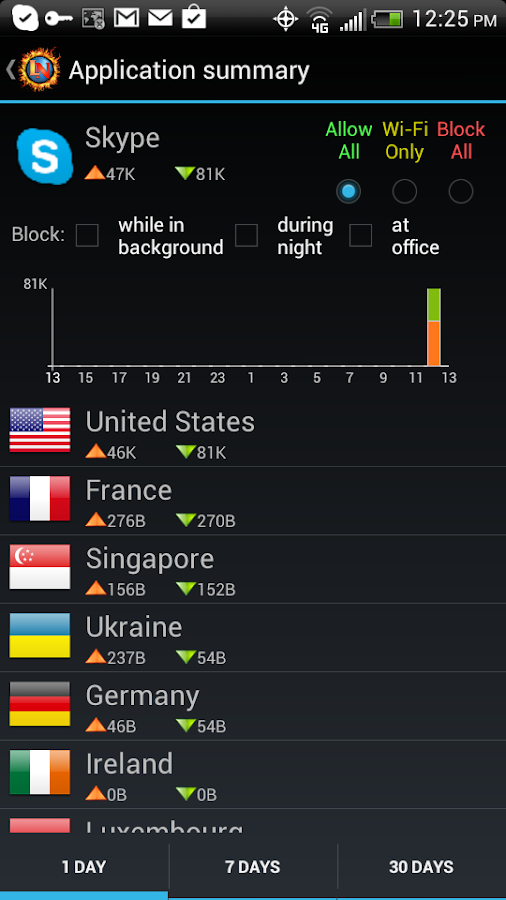Switch to the 7 DAYS tab

pyautogui.click(x=253, y=867)
